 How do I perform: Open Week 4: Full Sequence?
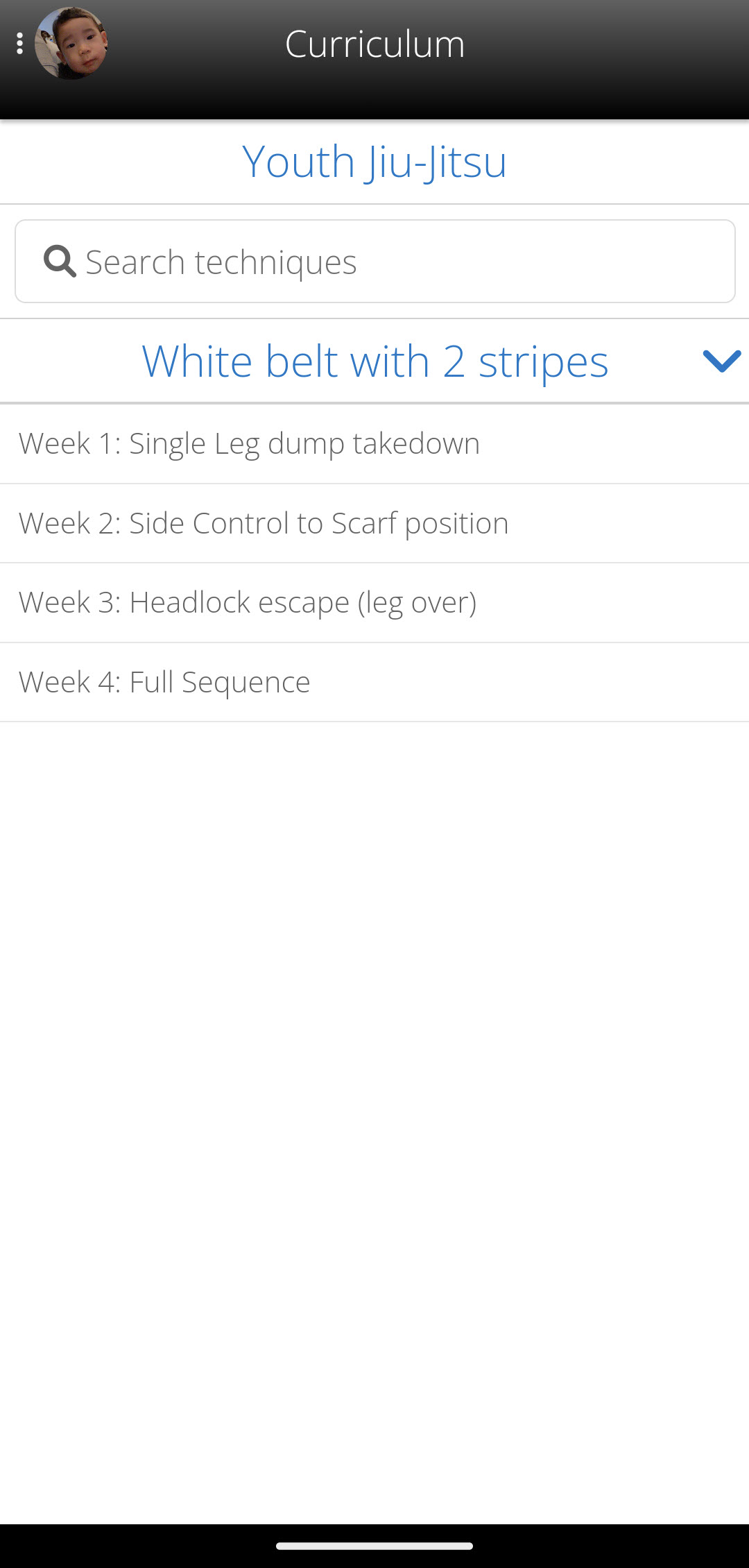click(374, 683)
